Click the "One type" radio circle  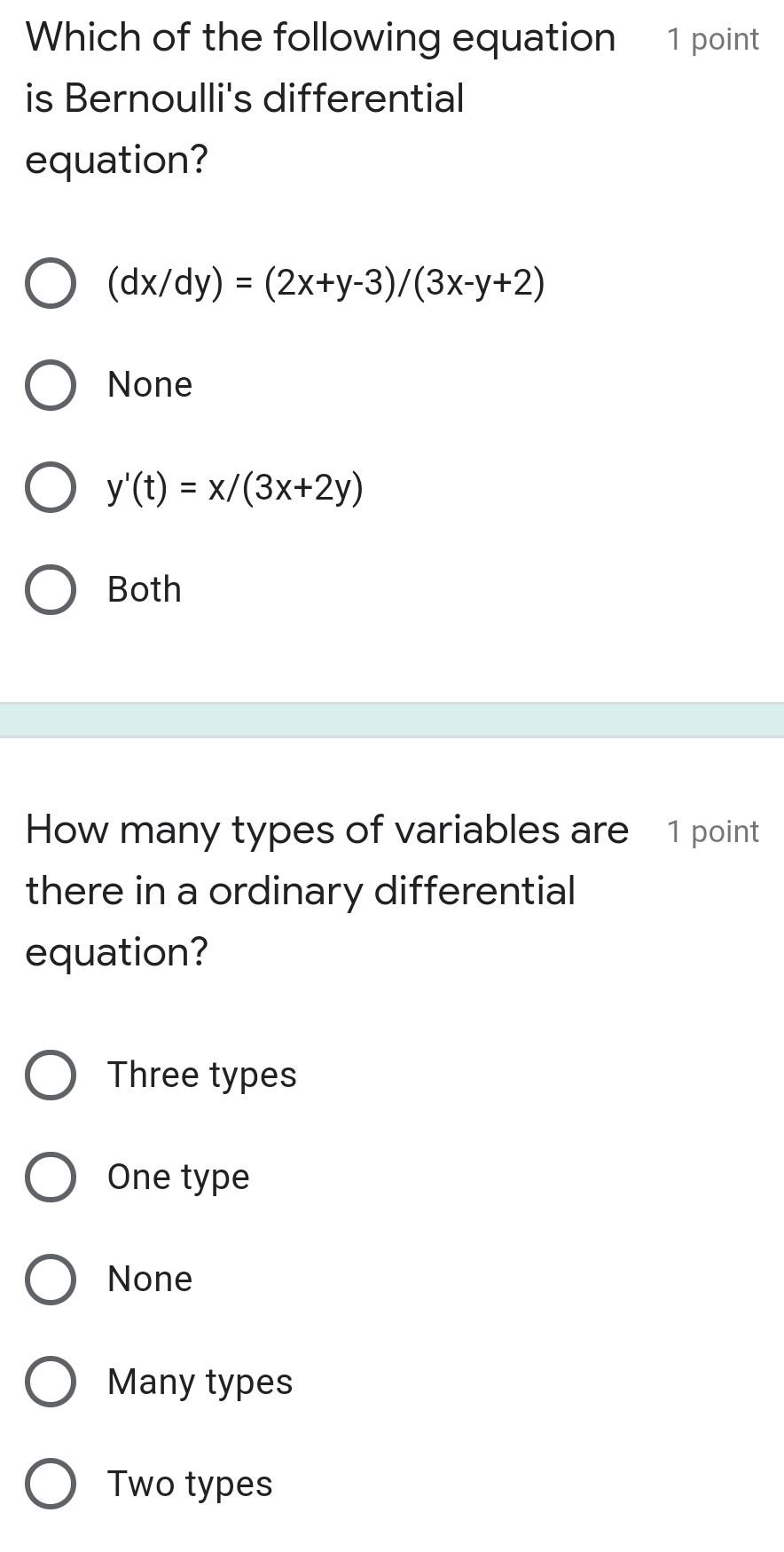[x=51, y=1177]
